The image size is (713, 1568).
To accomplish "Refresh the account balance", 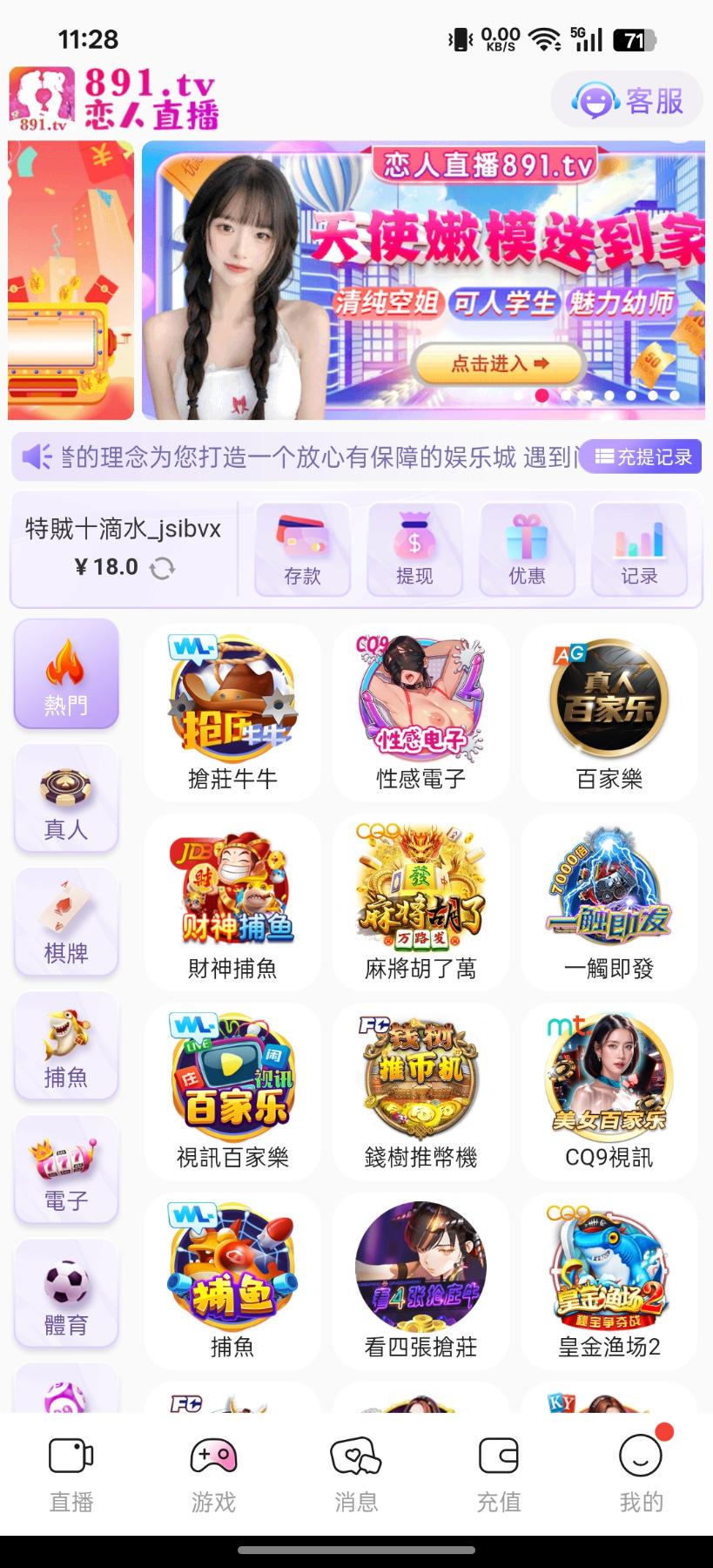I will [x=162, y=568].
